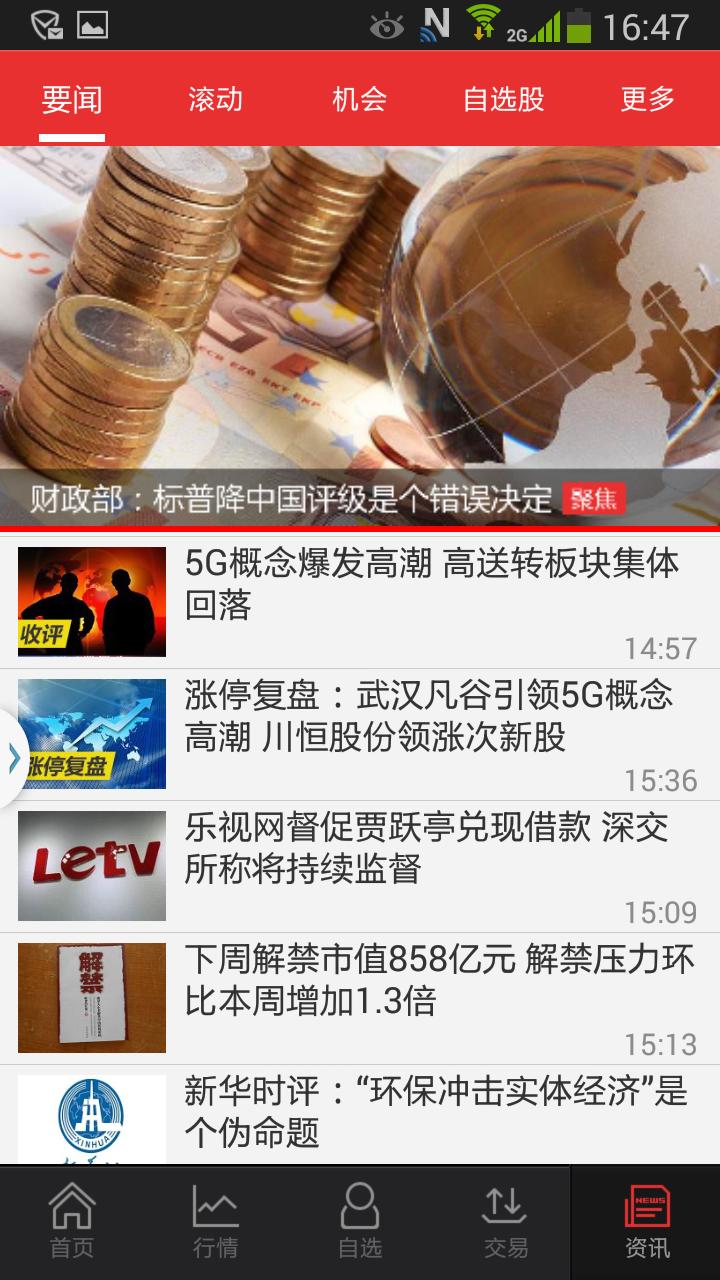
Task: Switch to the 滚动 top tab
Action: click(215, 100)
